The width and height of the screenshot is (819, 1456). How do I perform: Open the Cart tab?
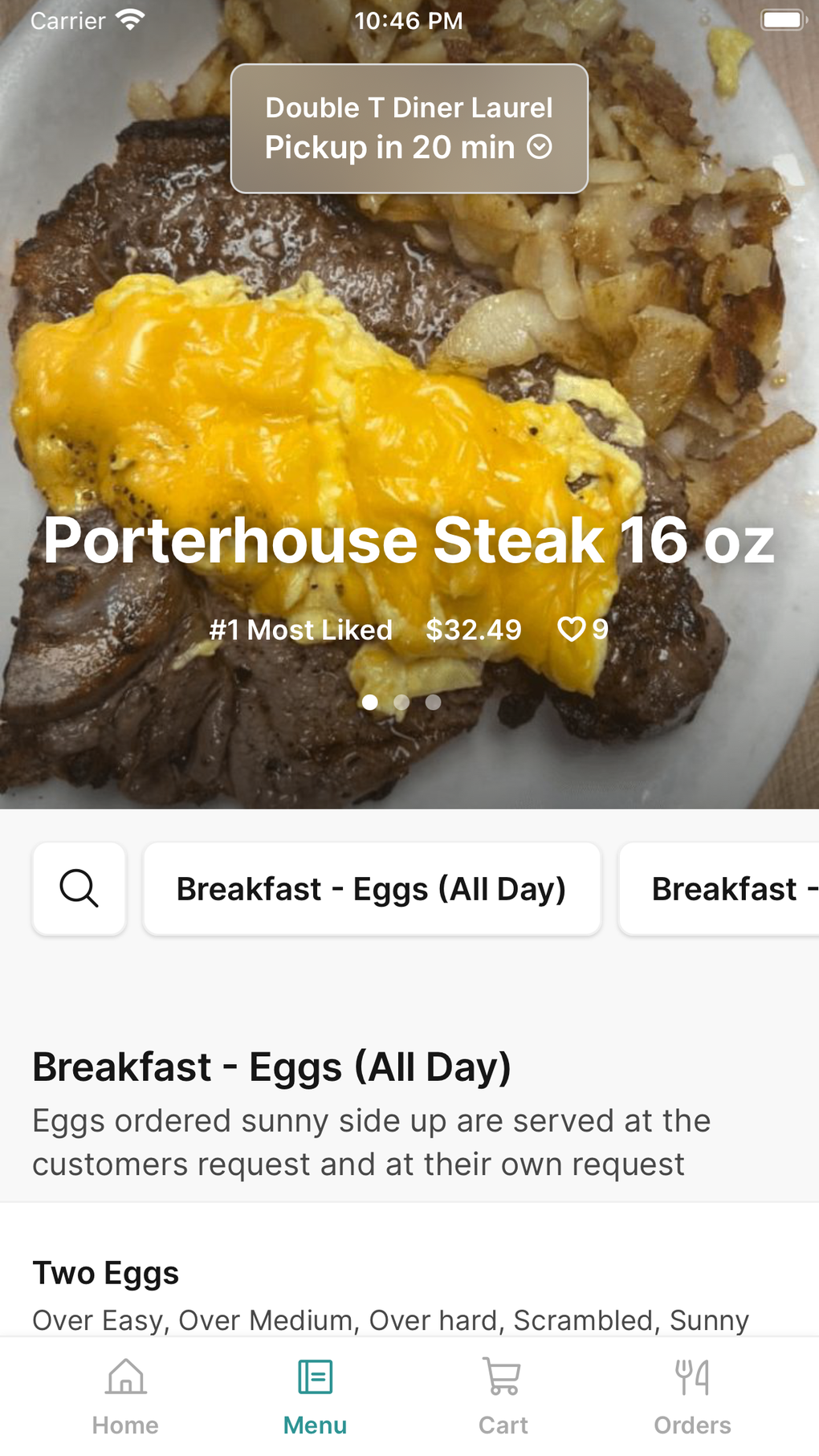pyautogui.click(x=503, y=1397)
